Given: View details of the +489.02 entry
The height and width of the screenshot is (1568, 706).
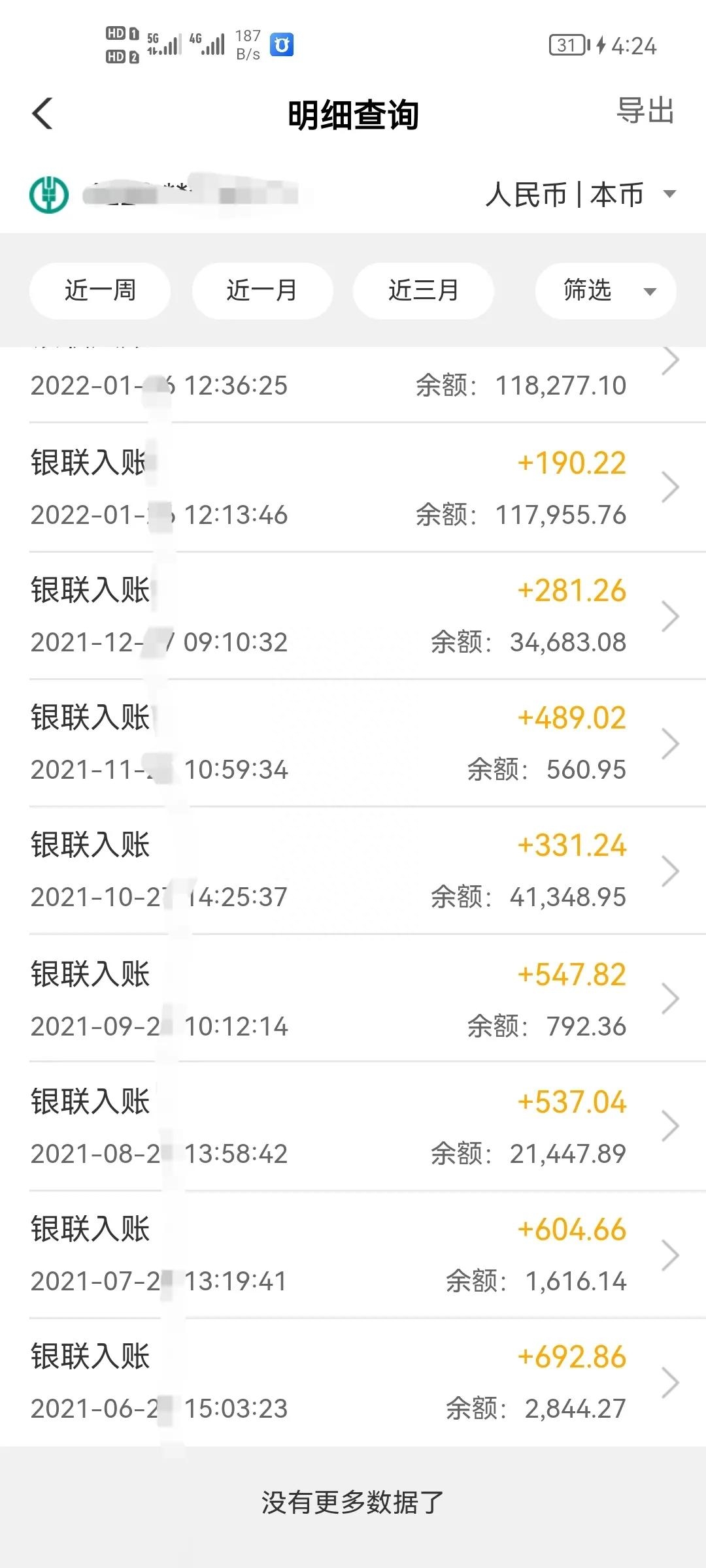Looking at the screenshot, I should [x=353, y=743].
